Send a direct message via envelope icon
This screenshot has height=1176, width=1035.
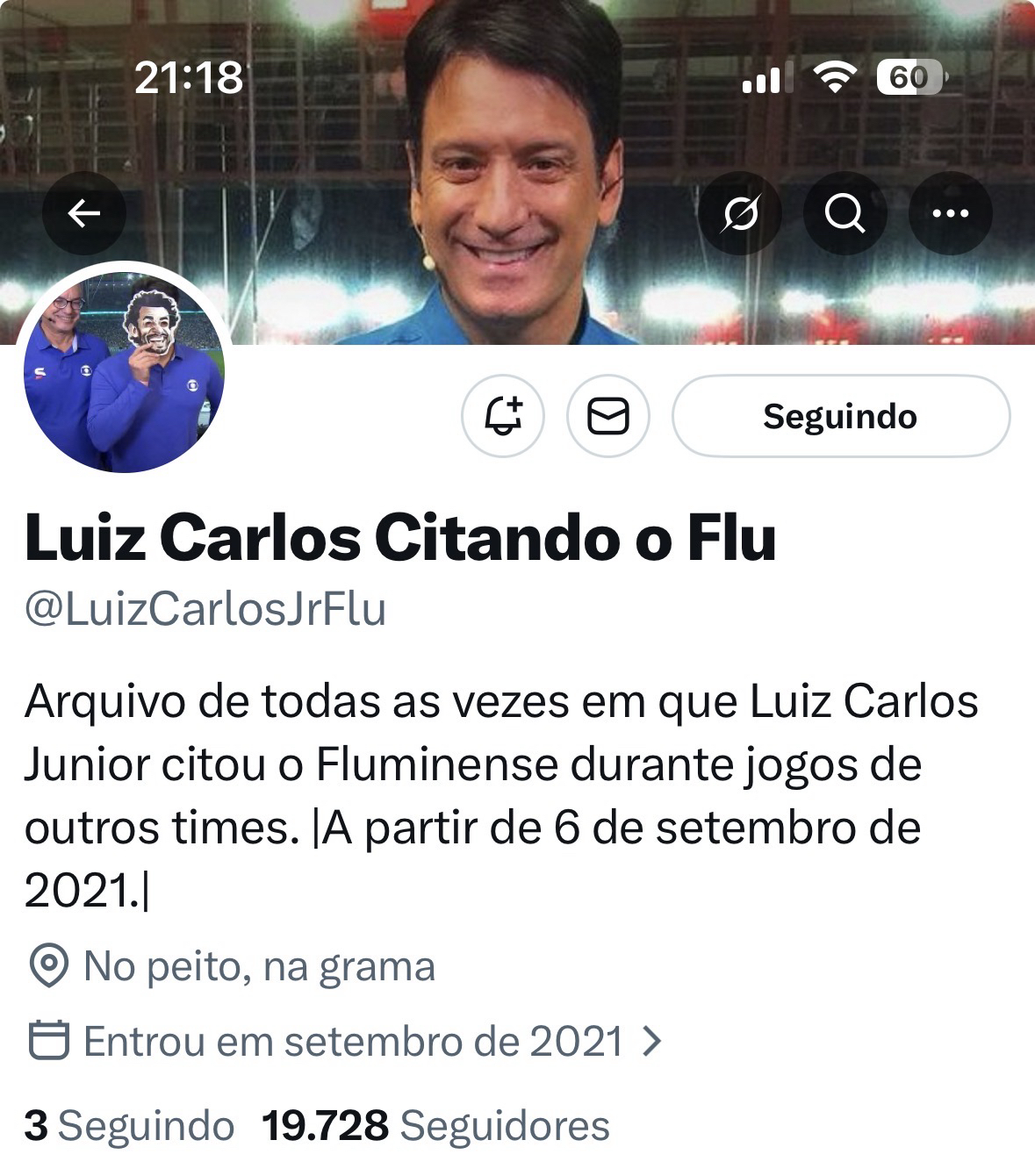coord(607,416)
